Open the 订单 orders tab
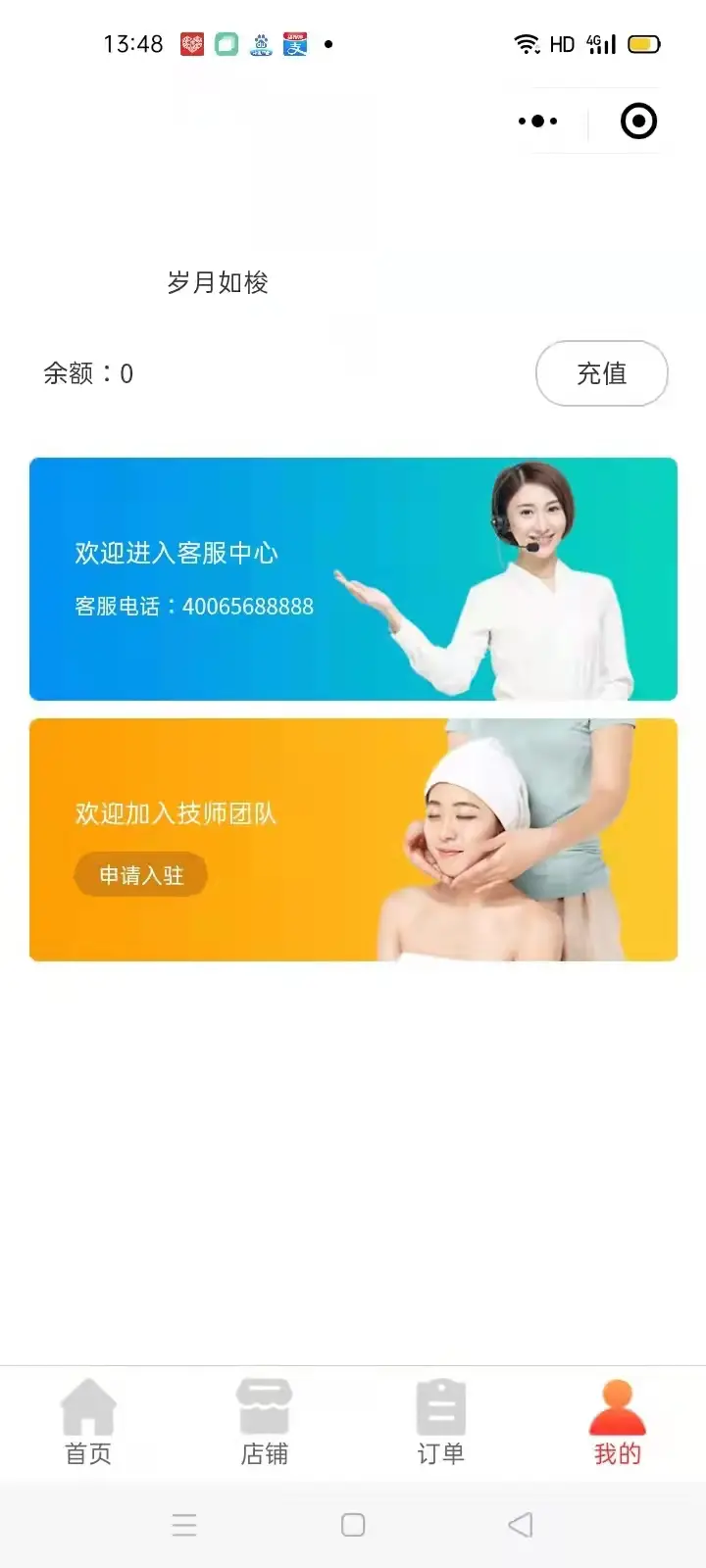The height and width of the screenshot is (1568, 706). pyautogui.click(x=441, y=1422)
